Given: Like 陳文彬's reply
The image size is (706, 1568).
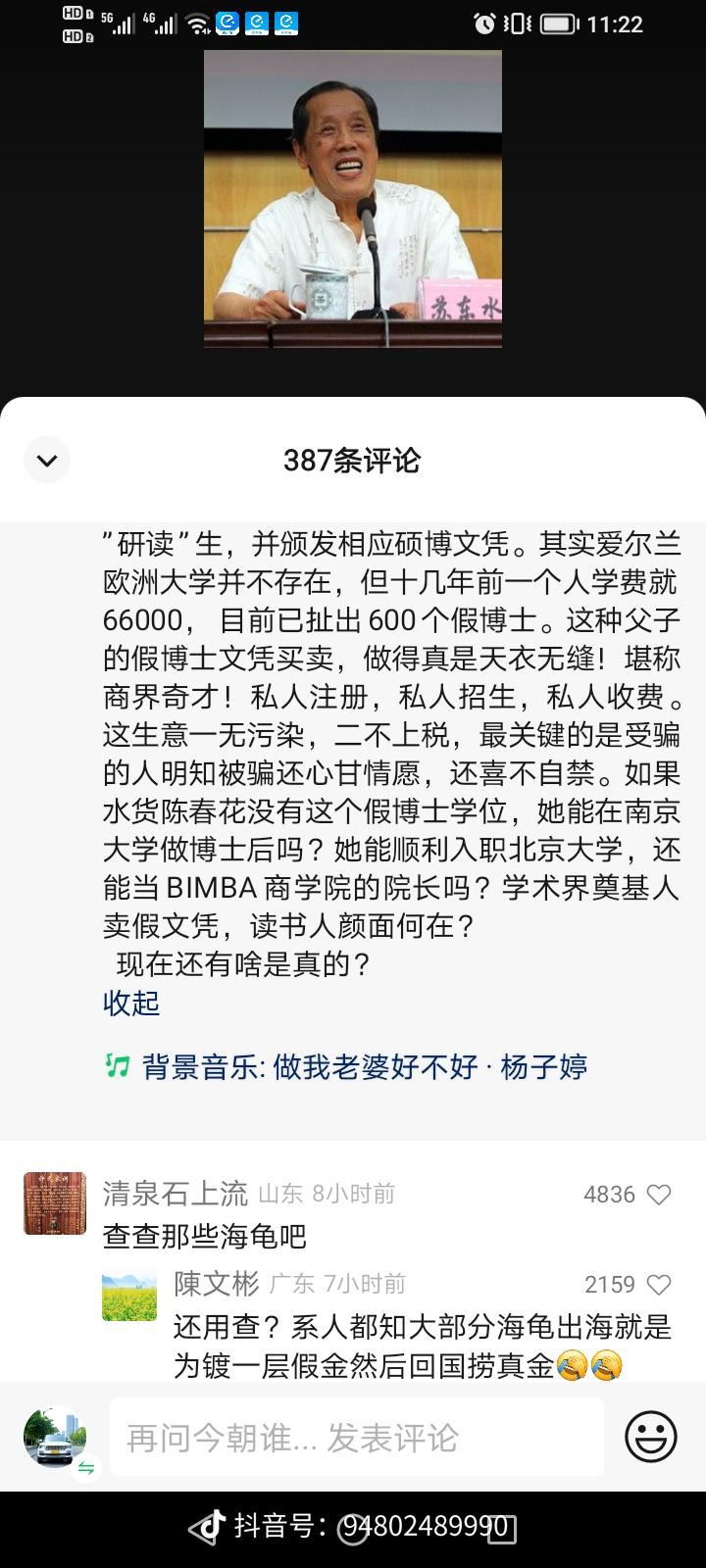Looking at the screenshot, I should click(x=659, y=1285).
